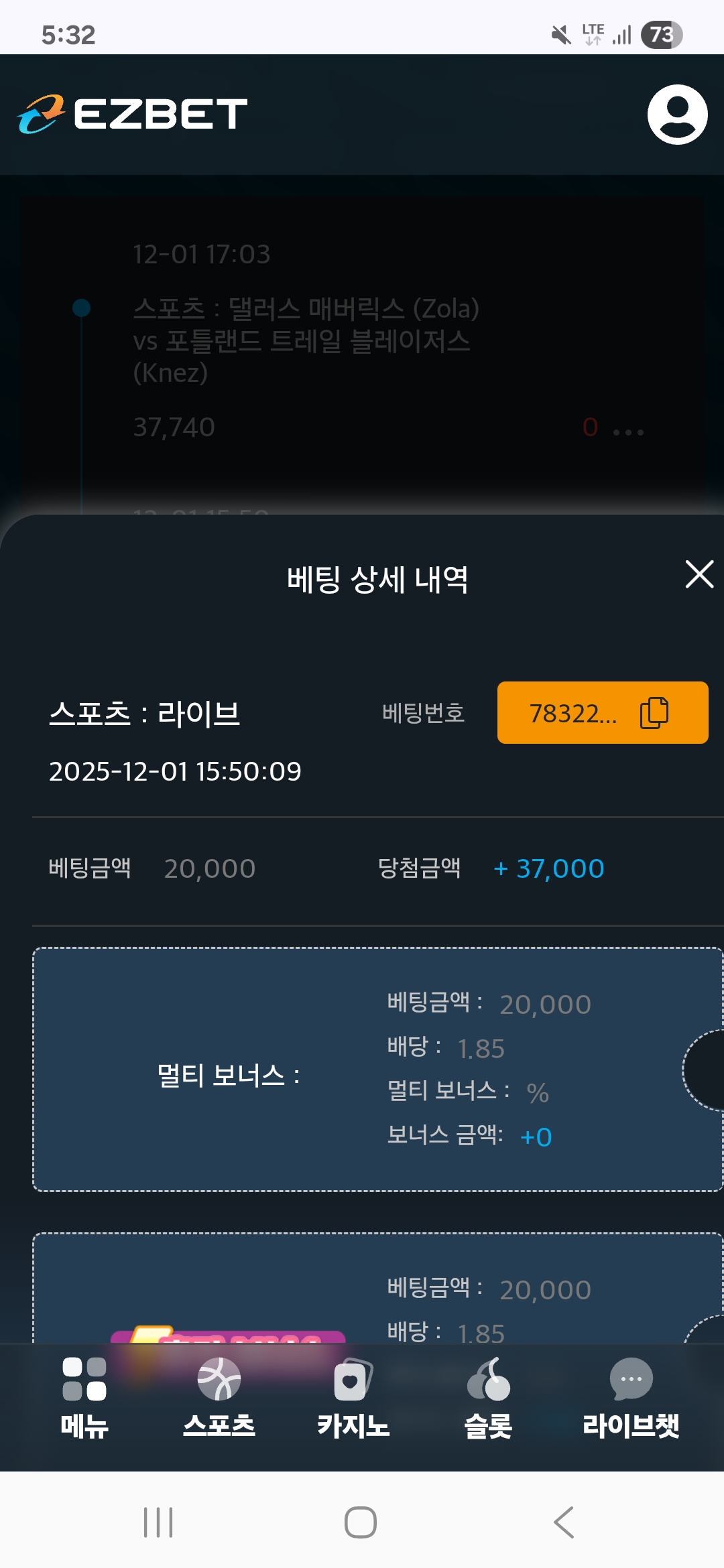Open the profile account icon

[x=677, y=115]
